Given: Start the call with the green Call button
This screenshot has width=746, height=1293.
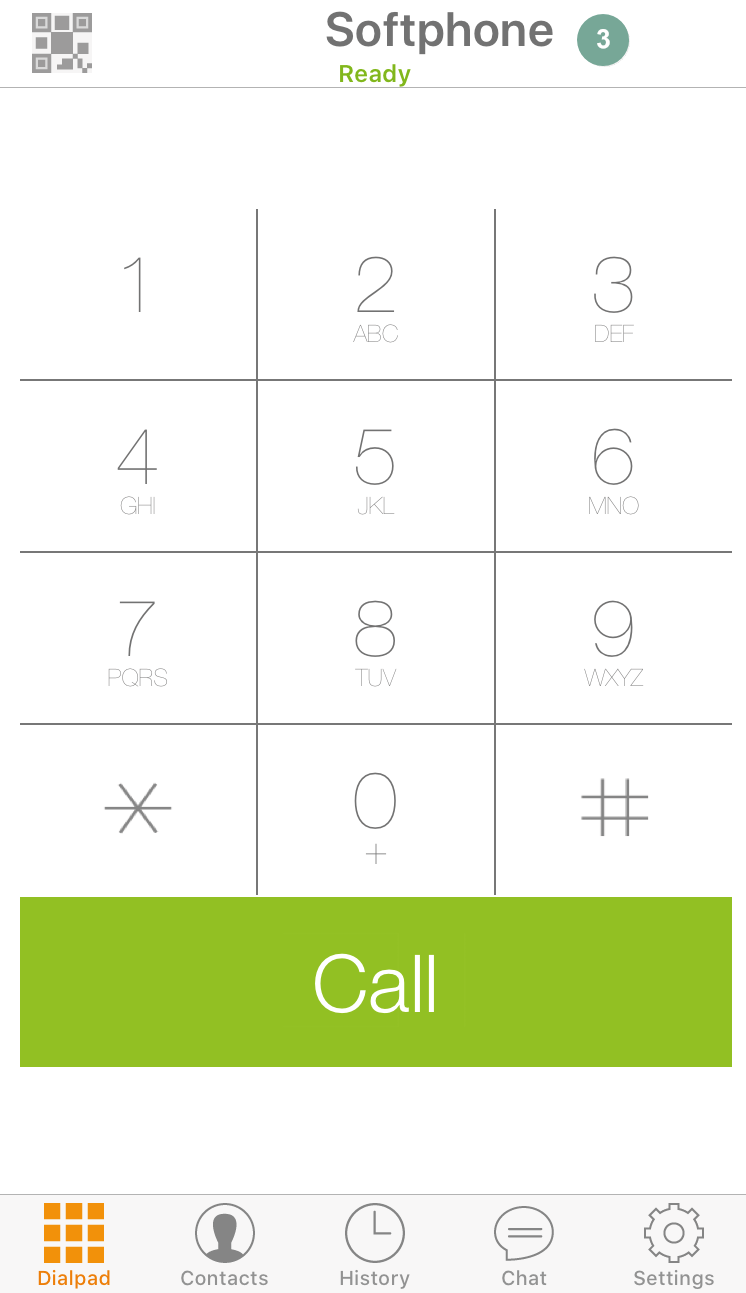Looking at the screenshot, I should (x=376, y=982).
